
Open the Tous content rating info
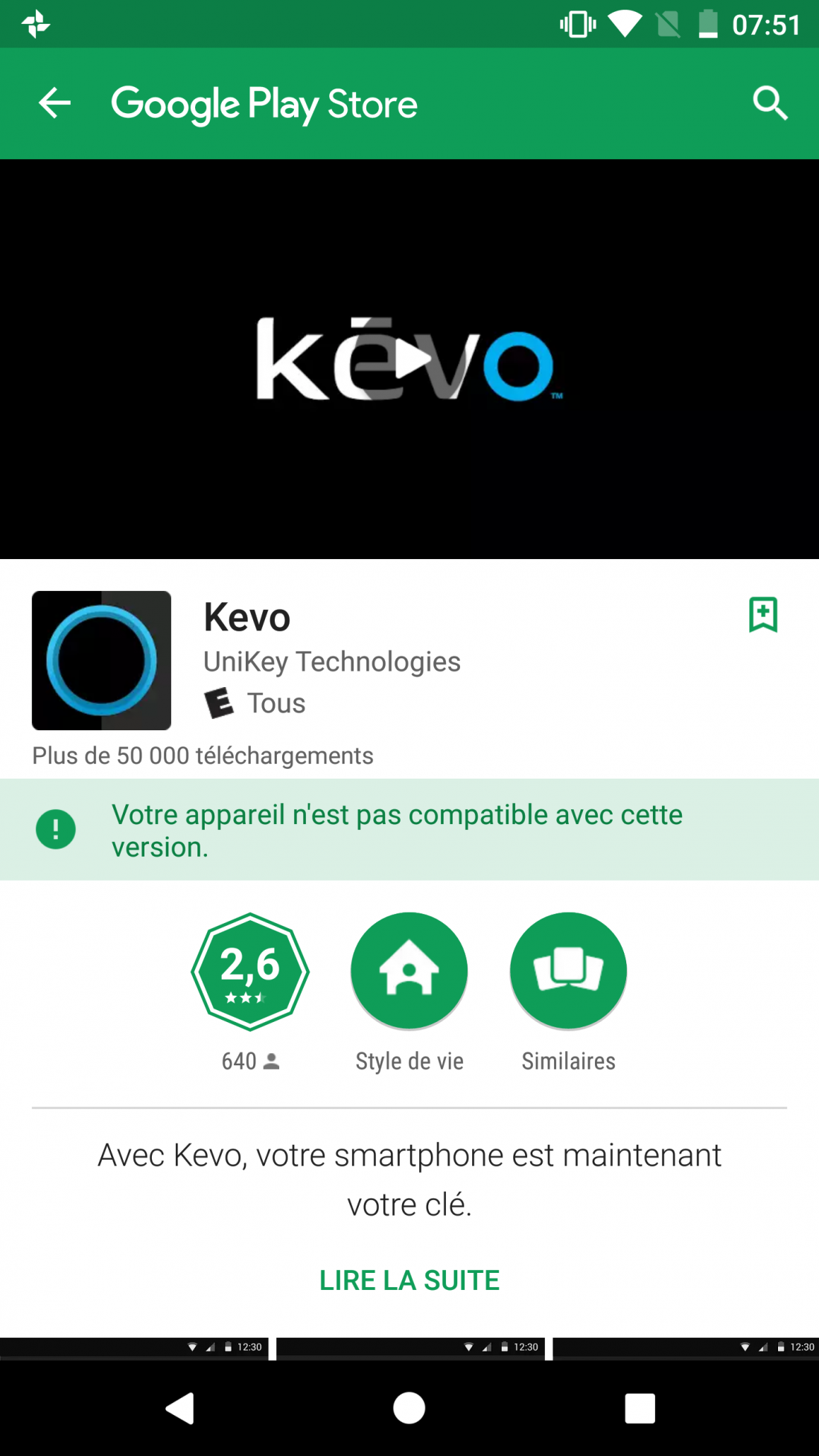(255, 703)
